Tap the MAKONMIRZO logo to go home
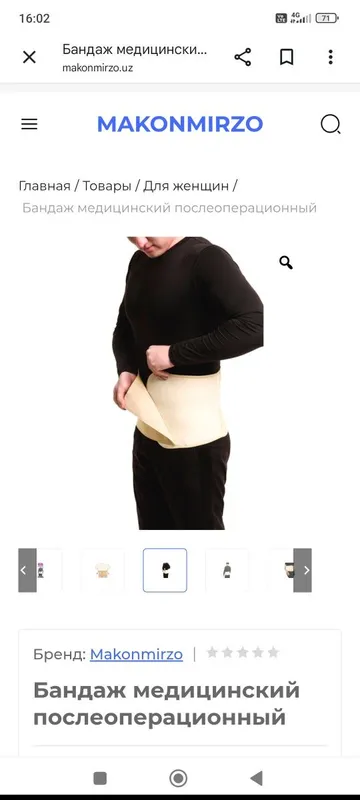 pos(180,124)
